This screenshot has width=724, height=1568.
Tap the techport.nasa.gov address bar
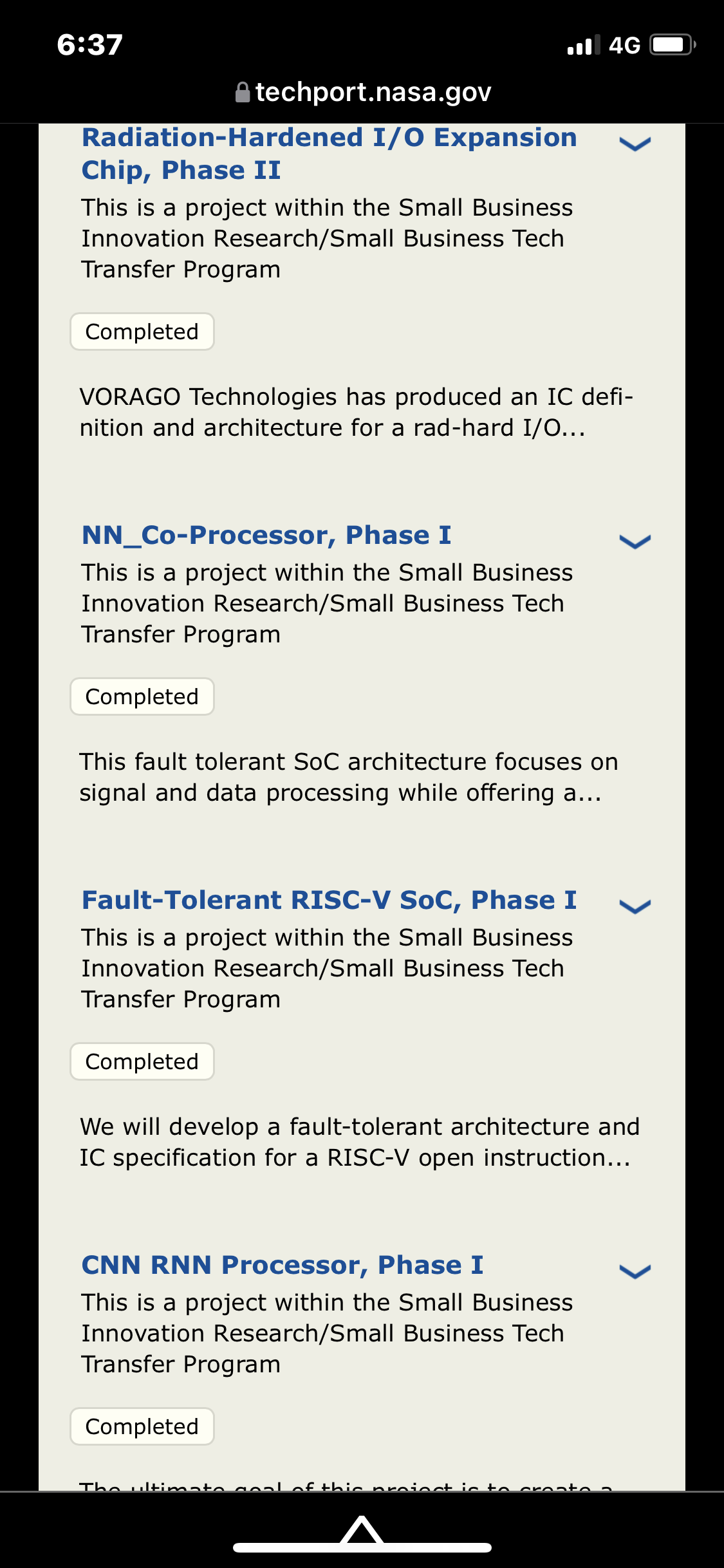point(363,92)
